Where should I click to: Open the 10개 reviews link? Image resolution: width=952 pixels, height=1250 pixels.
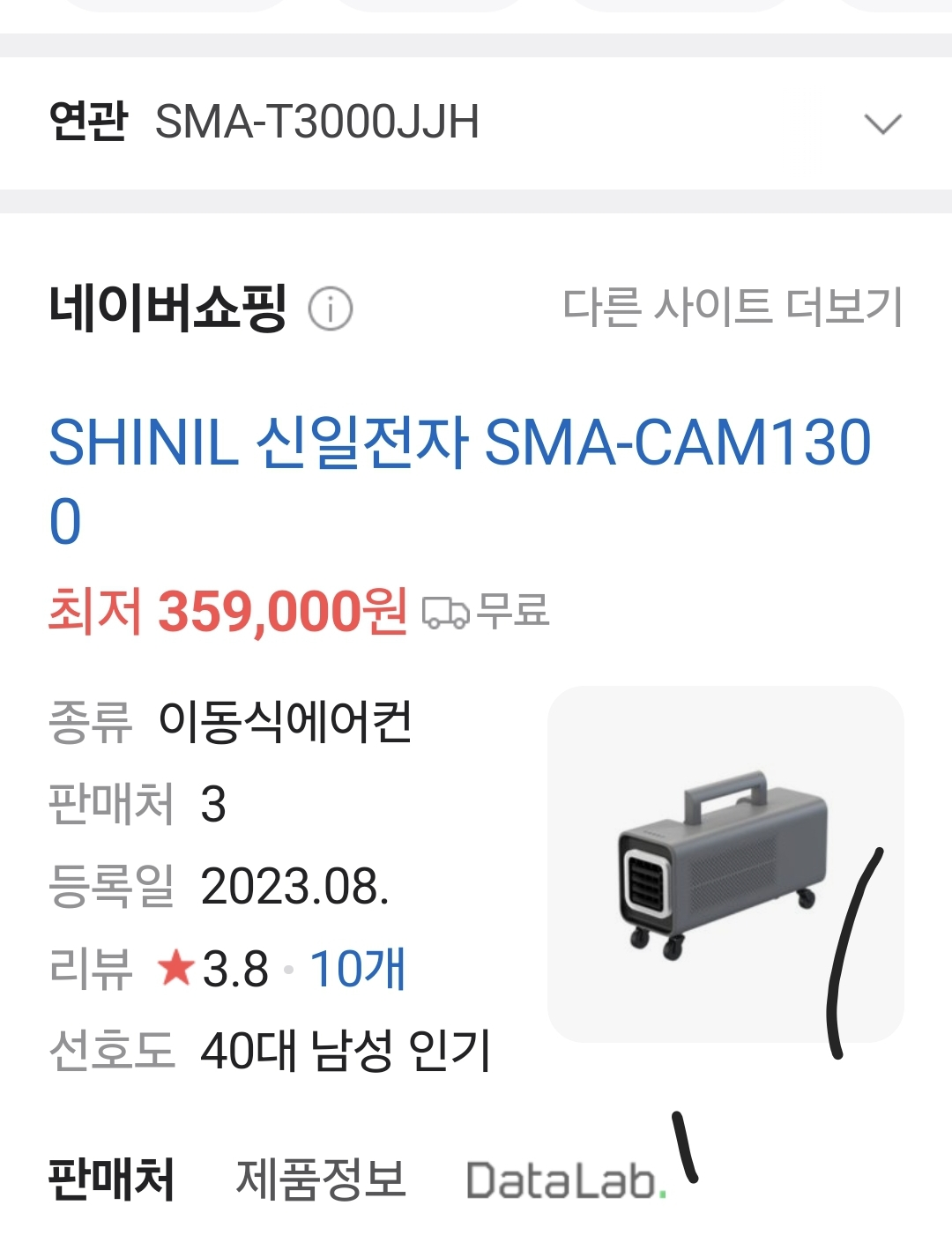[x=357, y=969]
